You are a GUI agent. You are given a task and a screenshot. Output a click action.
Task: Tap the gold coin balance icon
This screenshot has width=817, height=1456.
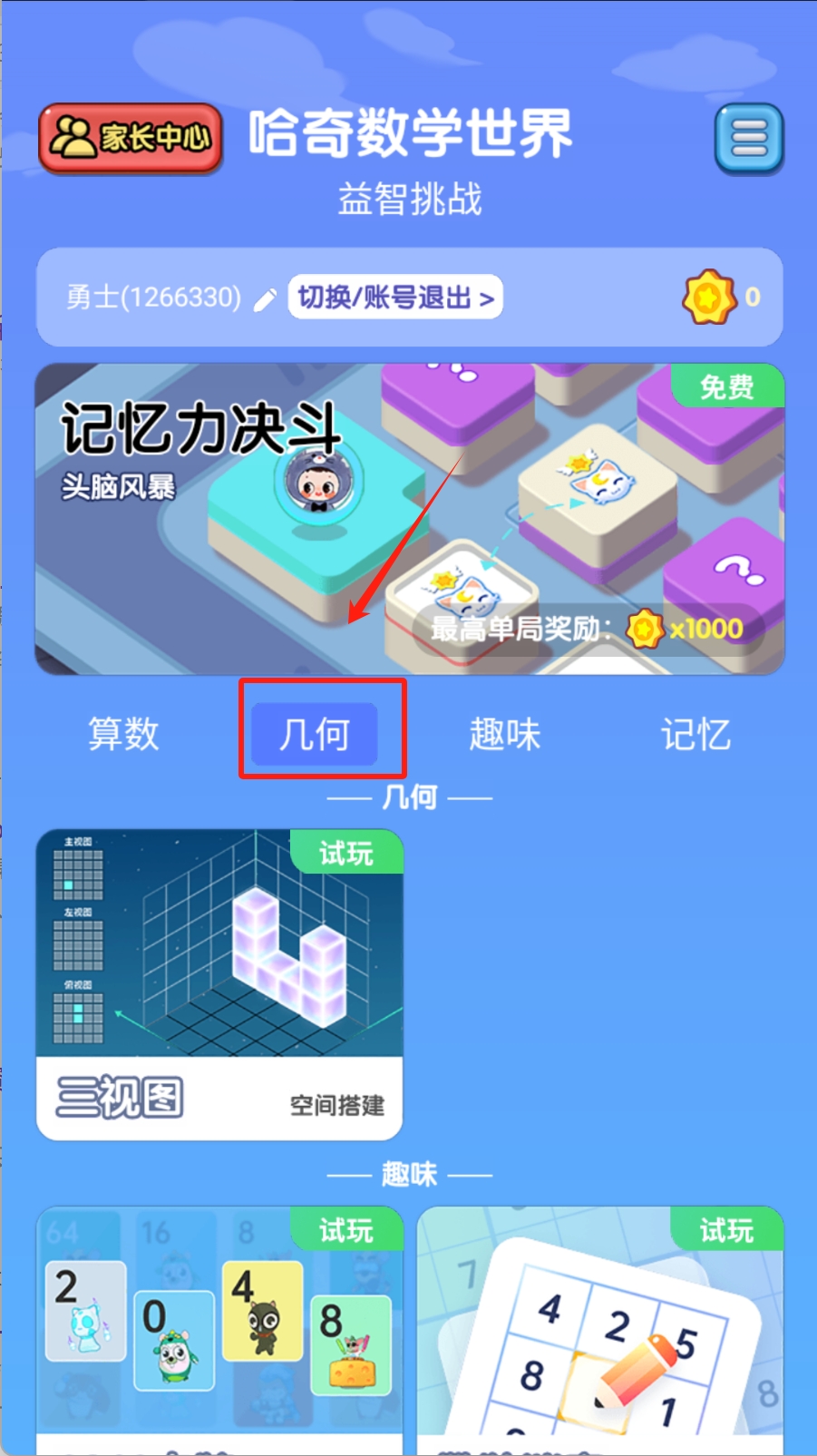[x=709, y=298]
